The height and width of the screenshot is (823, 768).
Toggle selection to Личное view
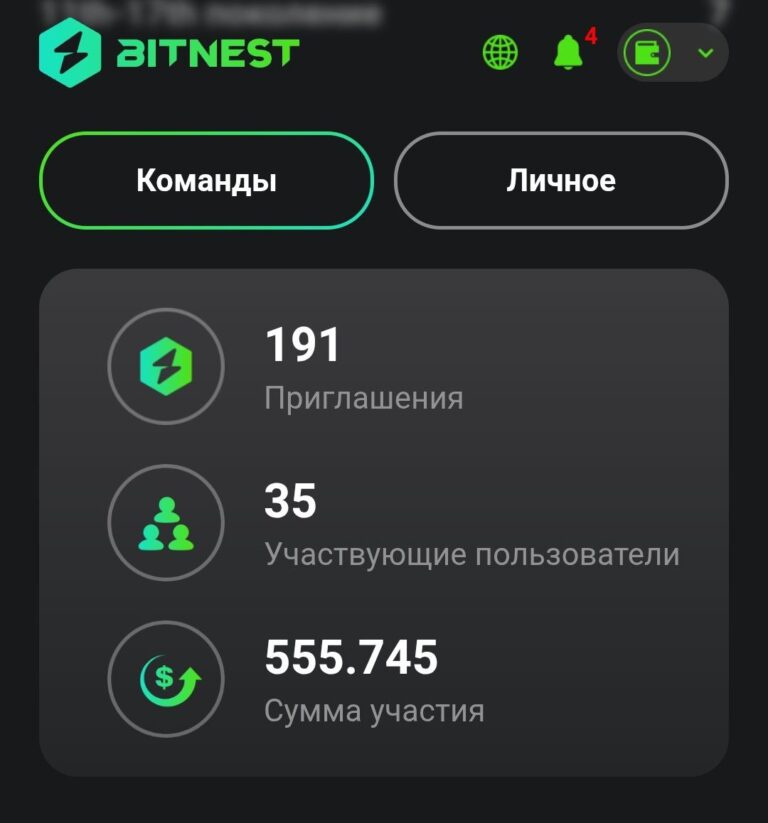pos(562,180)
